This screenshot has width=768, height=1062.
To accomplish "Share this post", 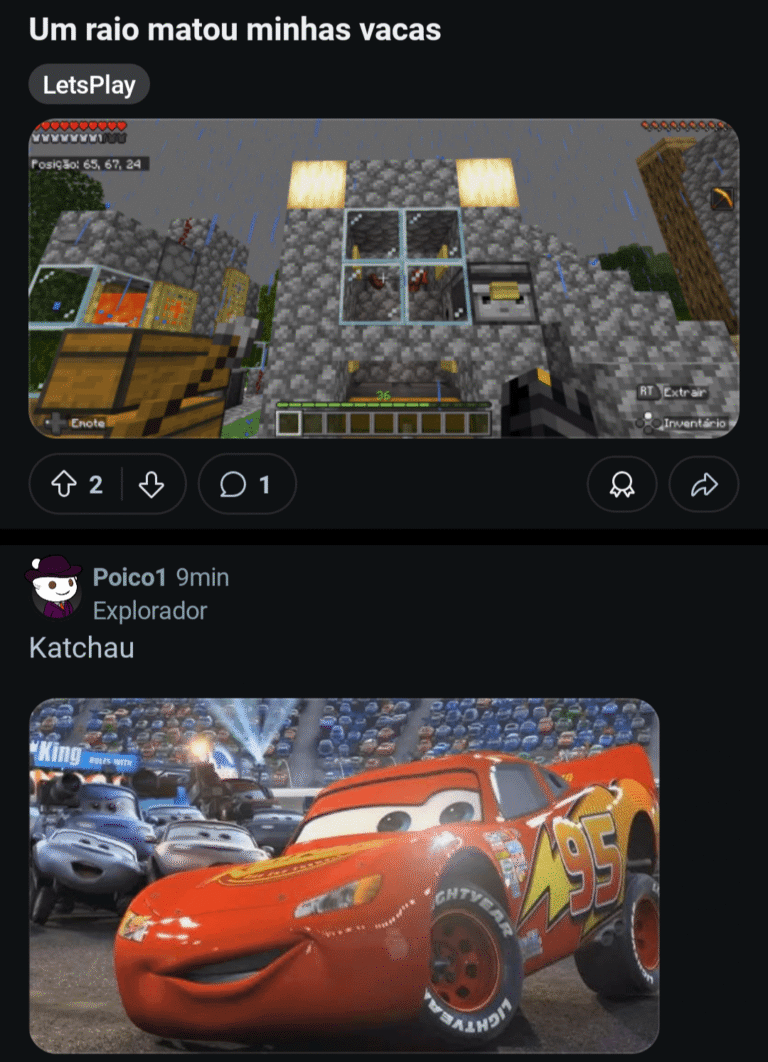I will click(x=704, y=485).
